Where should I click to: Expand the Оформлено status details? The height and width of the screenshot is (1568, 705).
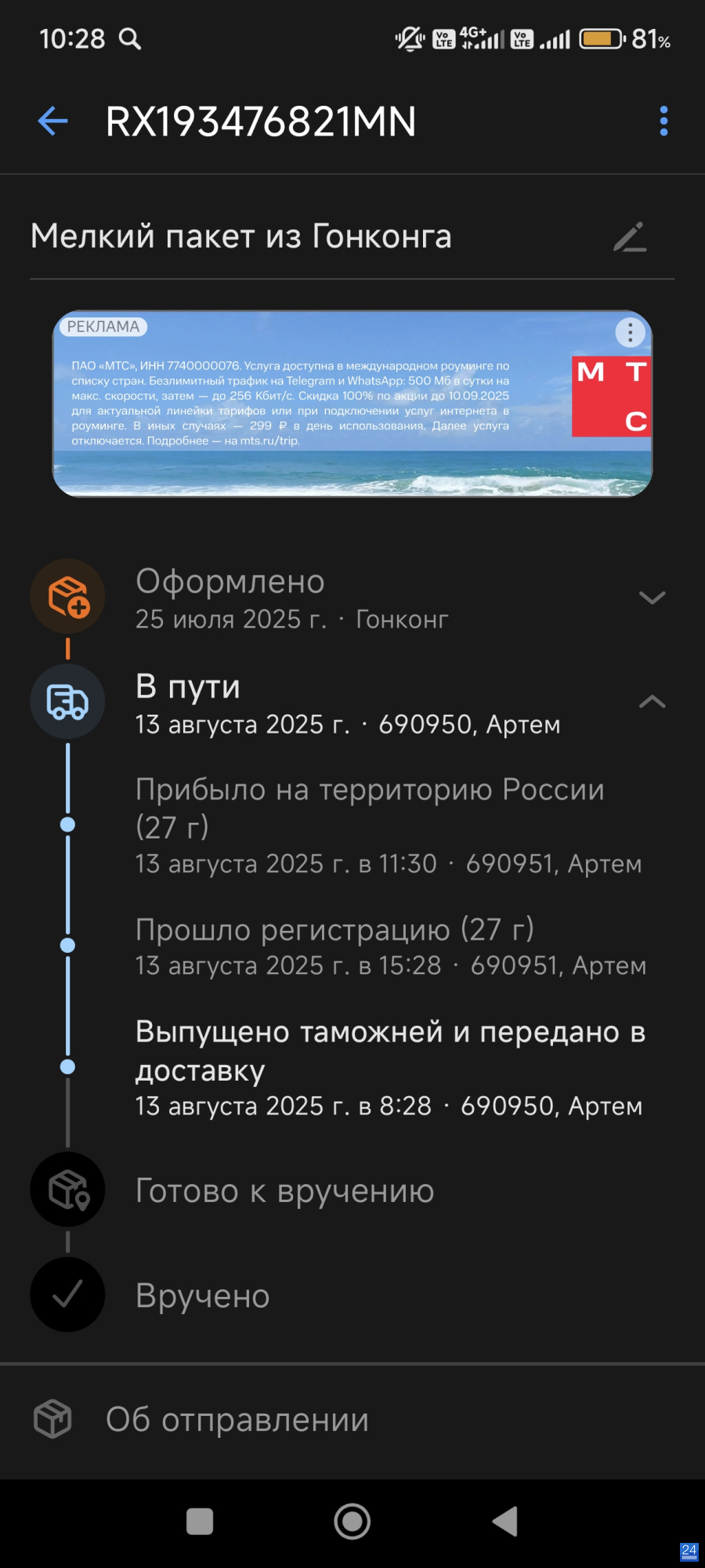tap(652, 598)
